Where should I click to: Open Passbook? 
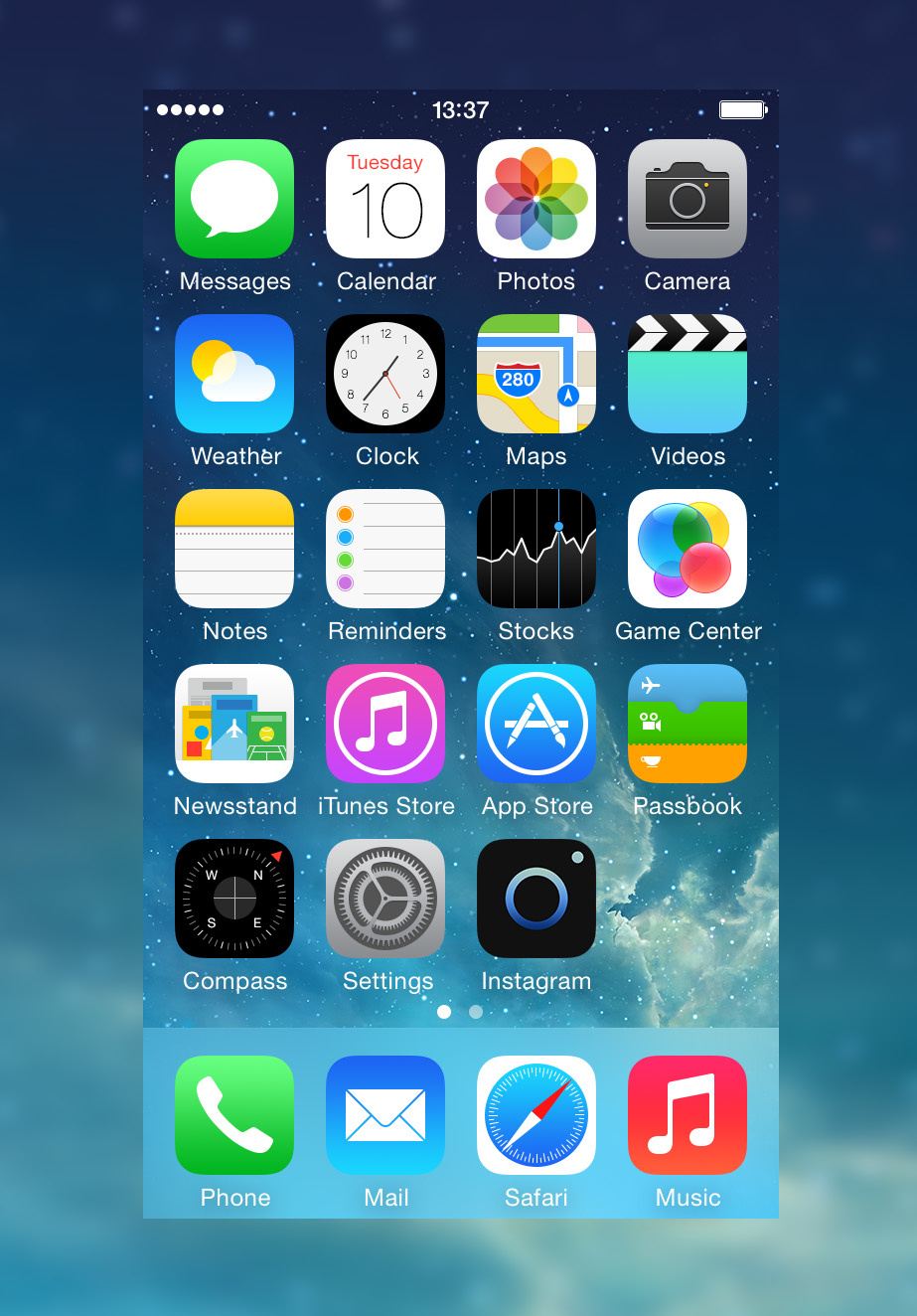[688, 724]
